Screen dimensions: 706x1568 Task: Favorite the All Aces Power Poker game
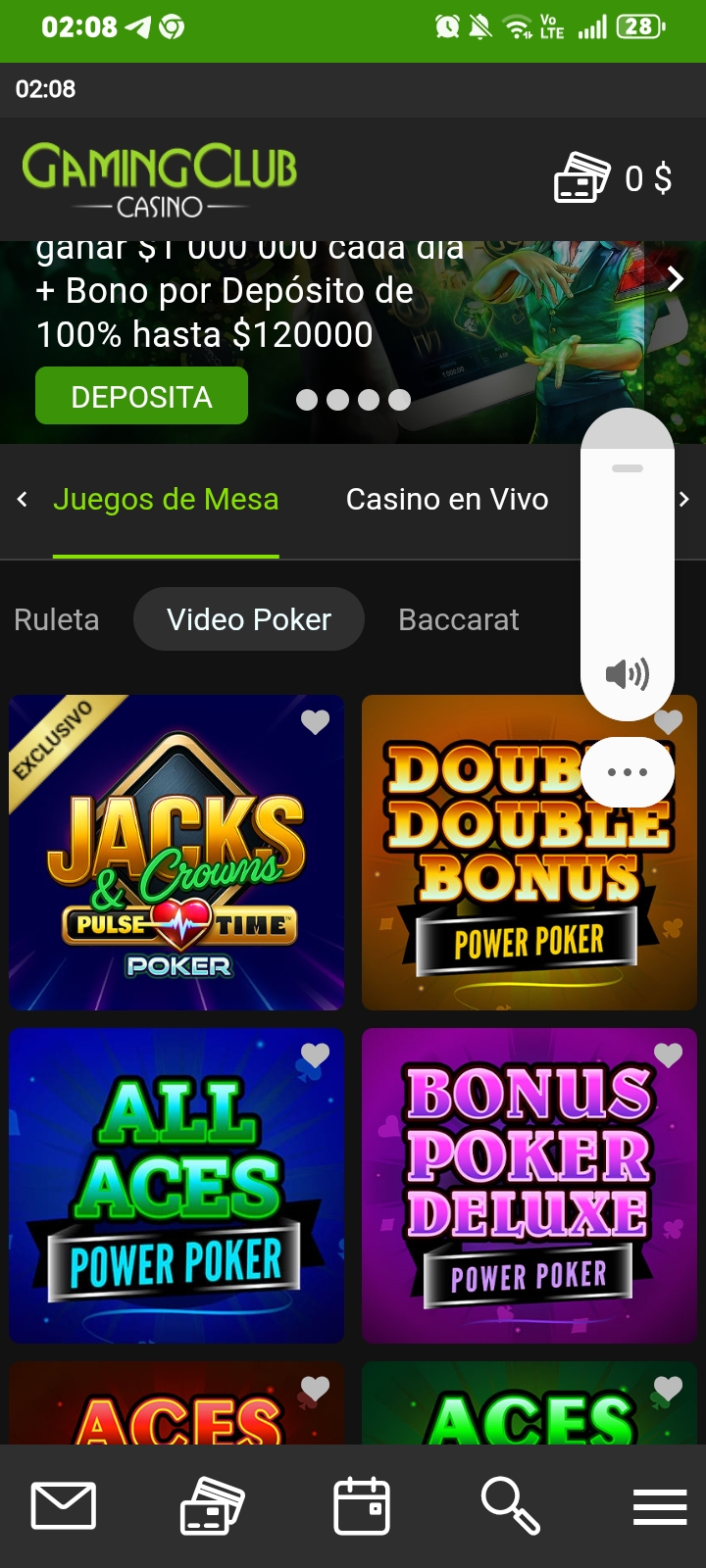(315, 1055)
